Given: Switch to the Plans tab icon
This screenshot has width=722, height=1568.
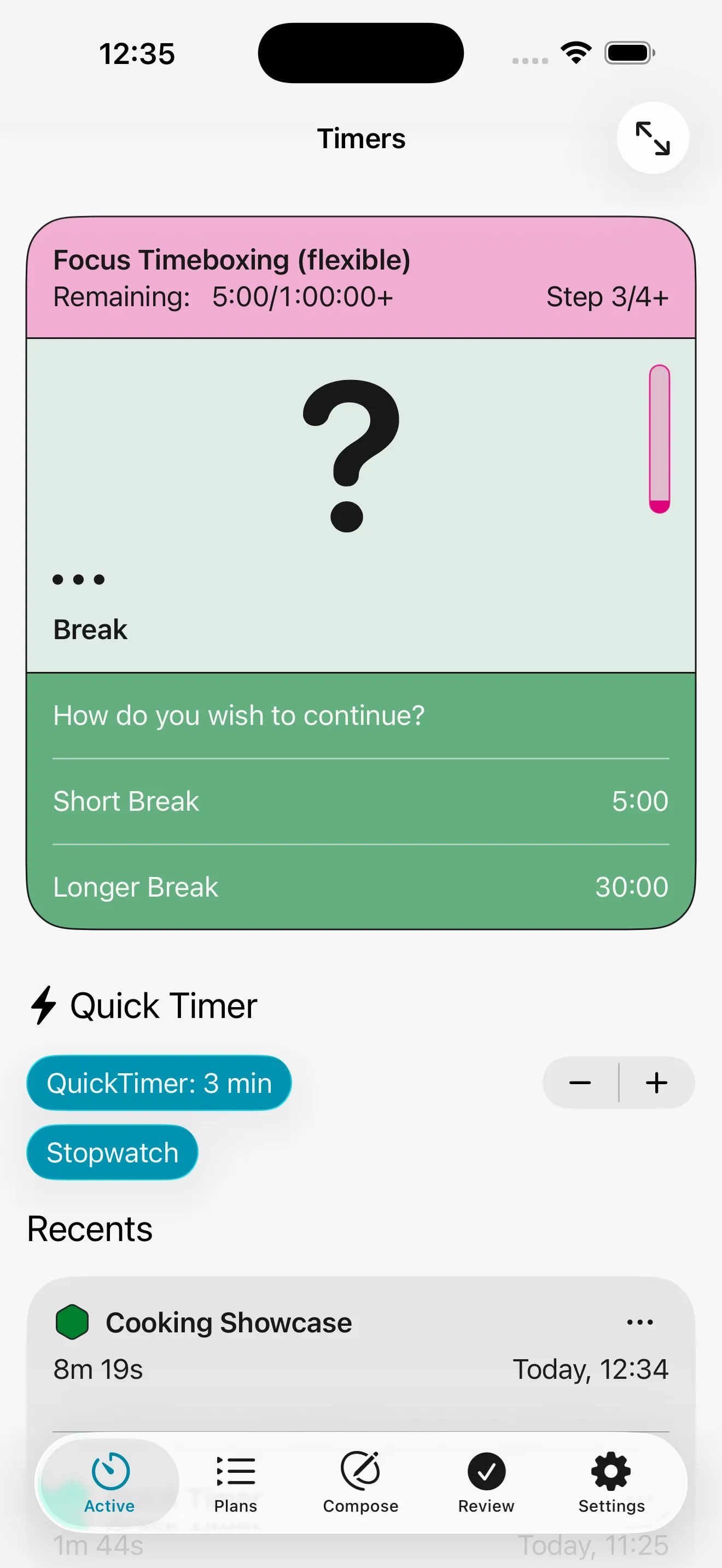Looking at the screenshot, I should pyautogui.click(x=235, y=1472).
